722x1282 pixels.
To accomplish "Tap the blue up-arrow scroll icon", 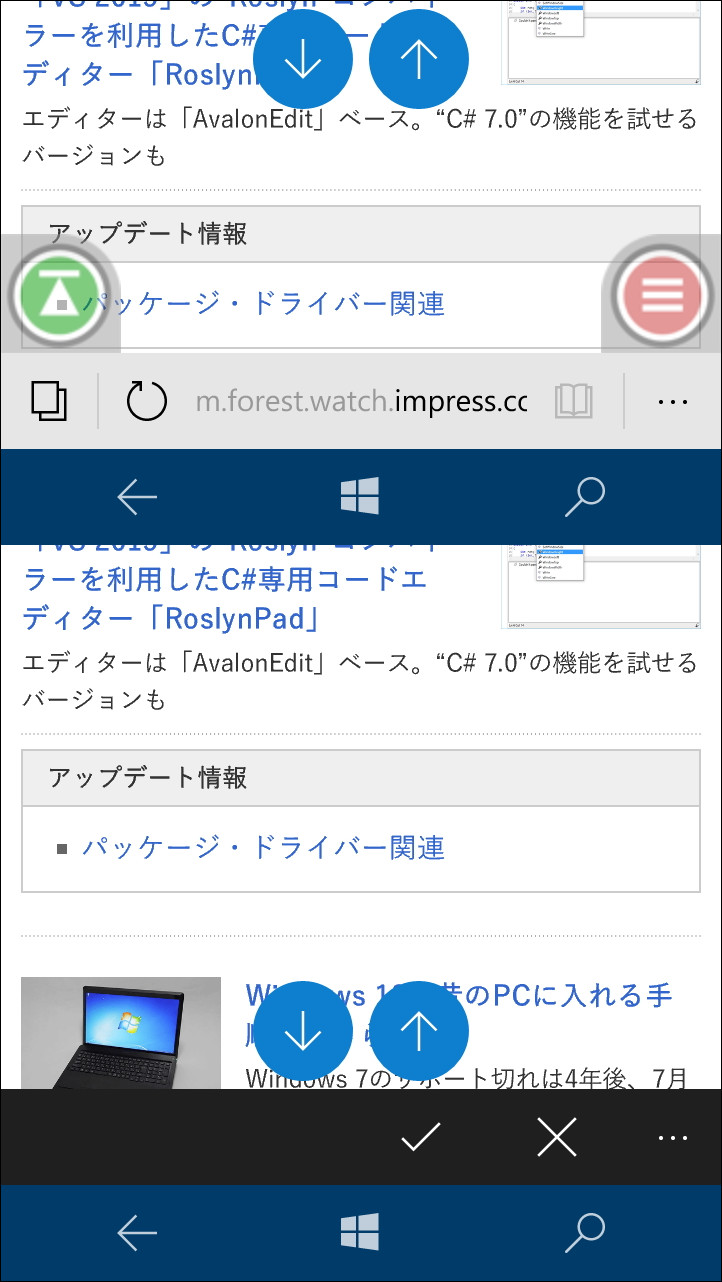I will [419, 58].
